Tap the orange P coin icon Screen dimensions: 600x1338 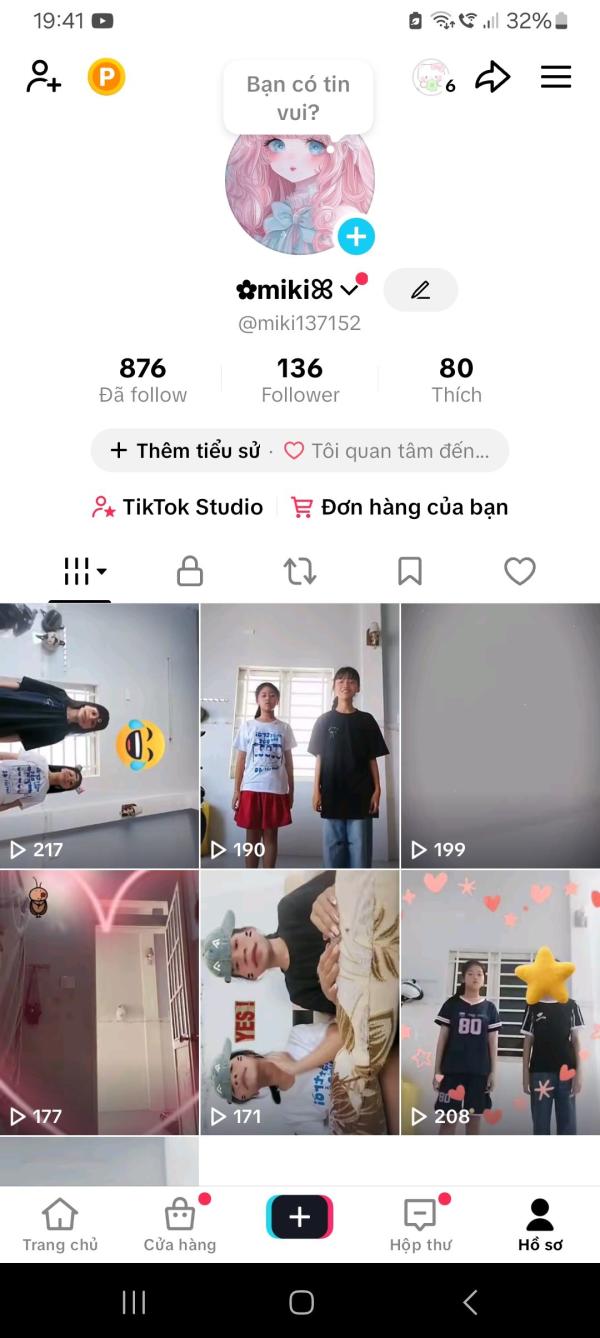tap(106, 77)
